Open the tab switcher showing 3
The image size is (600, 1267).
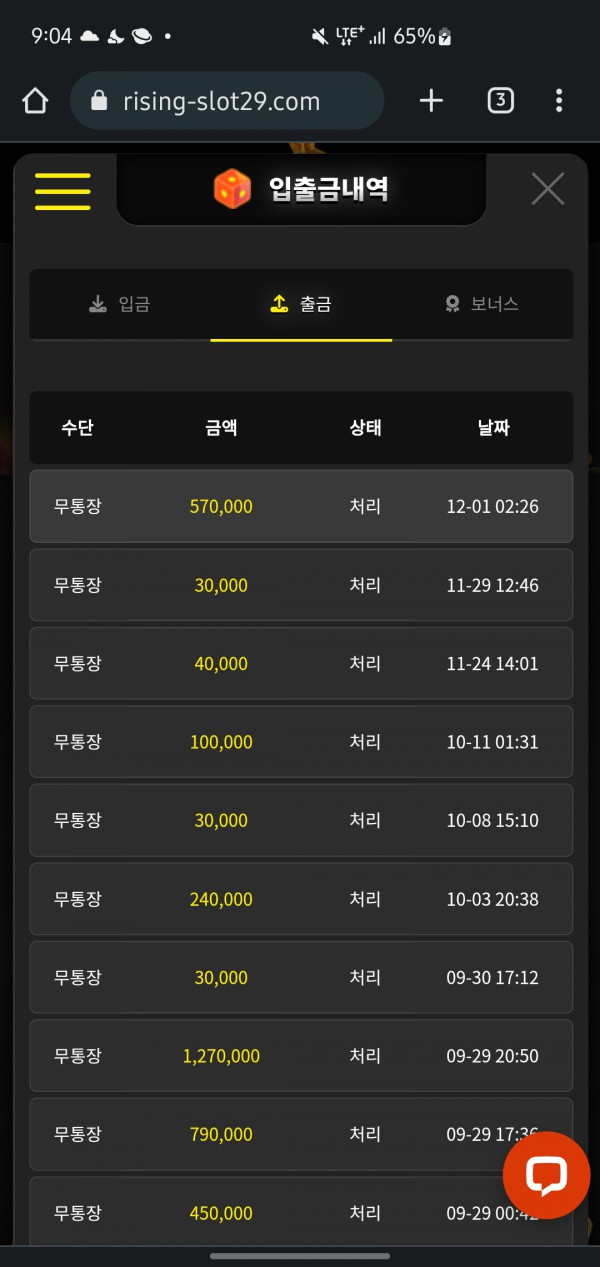(500, 101)
